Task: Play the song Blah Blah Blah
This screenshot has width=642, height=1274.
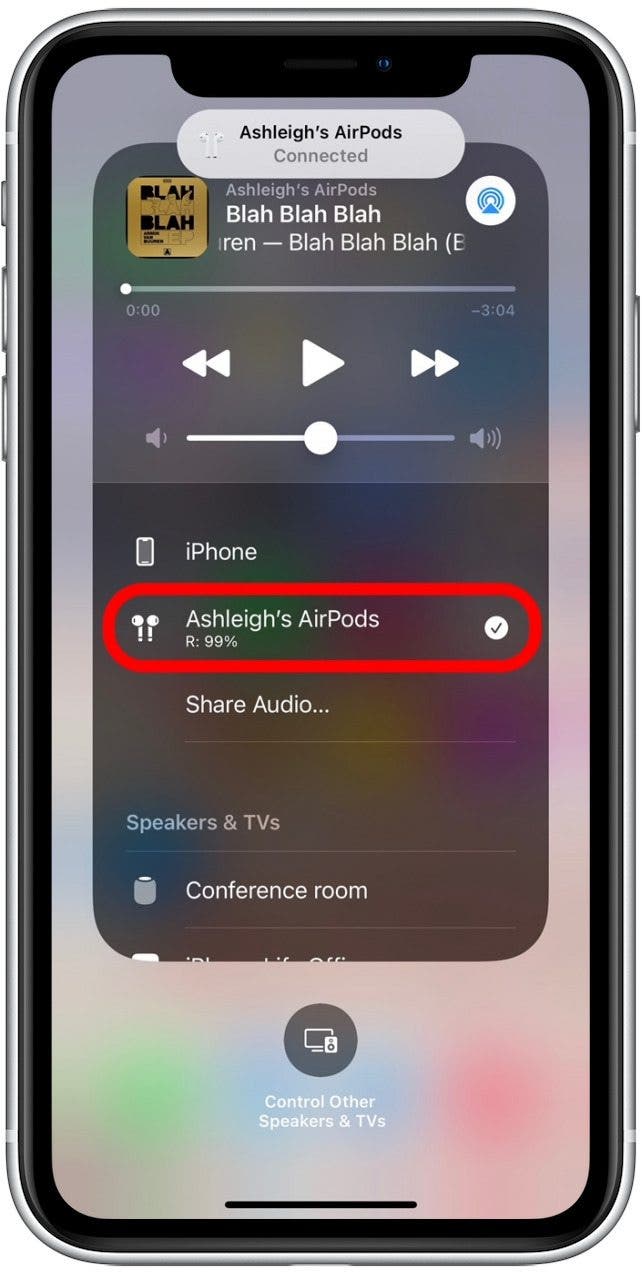Action: pos(322,363)
